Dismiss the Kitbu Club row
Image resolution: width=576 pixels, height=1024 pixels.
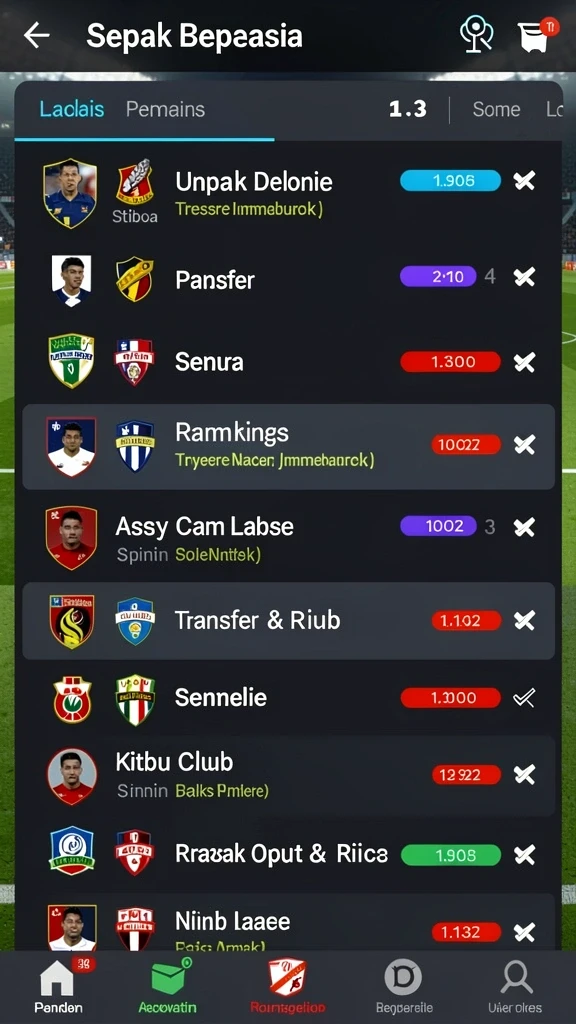point(524,775)
